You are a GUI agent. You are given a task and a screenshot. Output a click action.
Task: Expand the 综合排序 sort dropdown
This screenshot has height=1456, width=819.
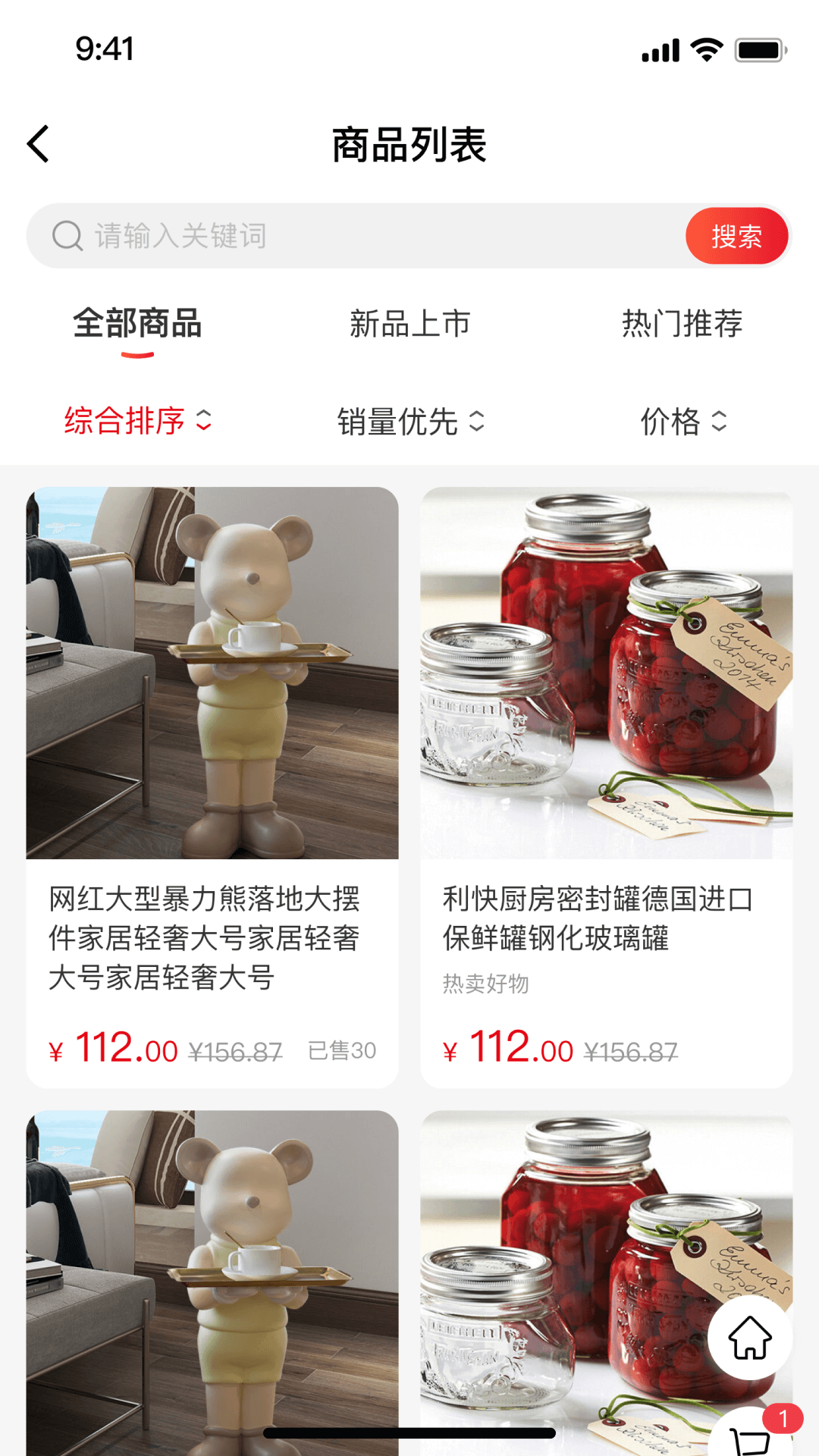pos(138,424)
